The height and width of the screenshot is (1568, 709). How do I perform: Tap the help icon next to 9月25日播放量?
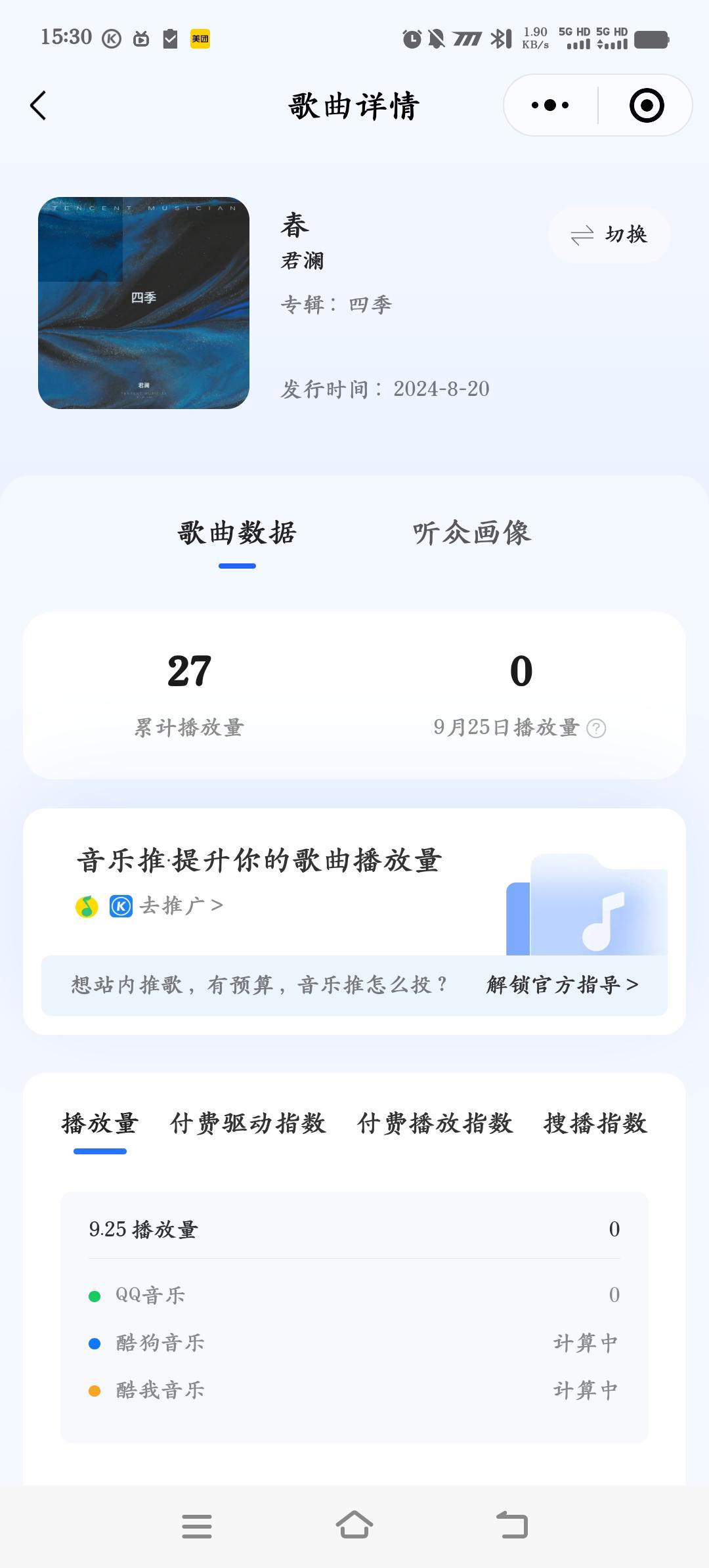[x=596, y=728]
